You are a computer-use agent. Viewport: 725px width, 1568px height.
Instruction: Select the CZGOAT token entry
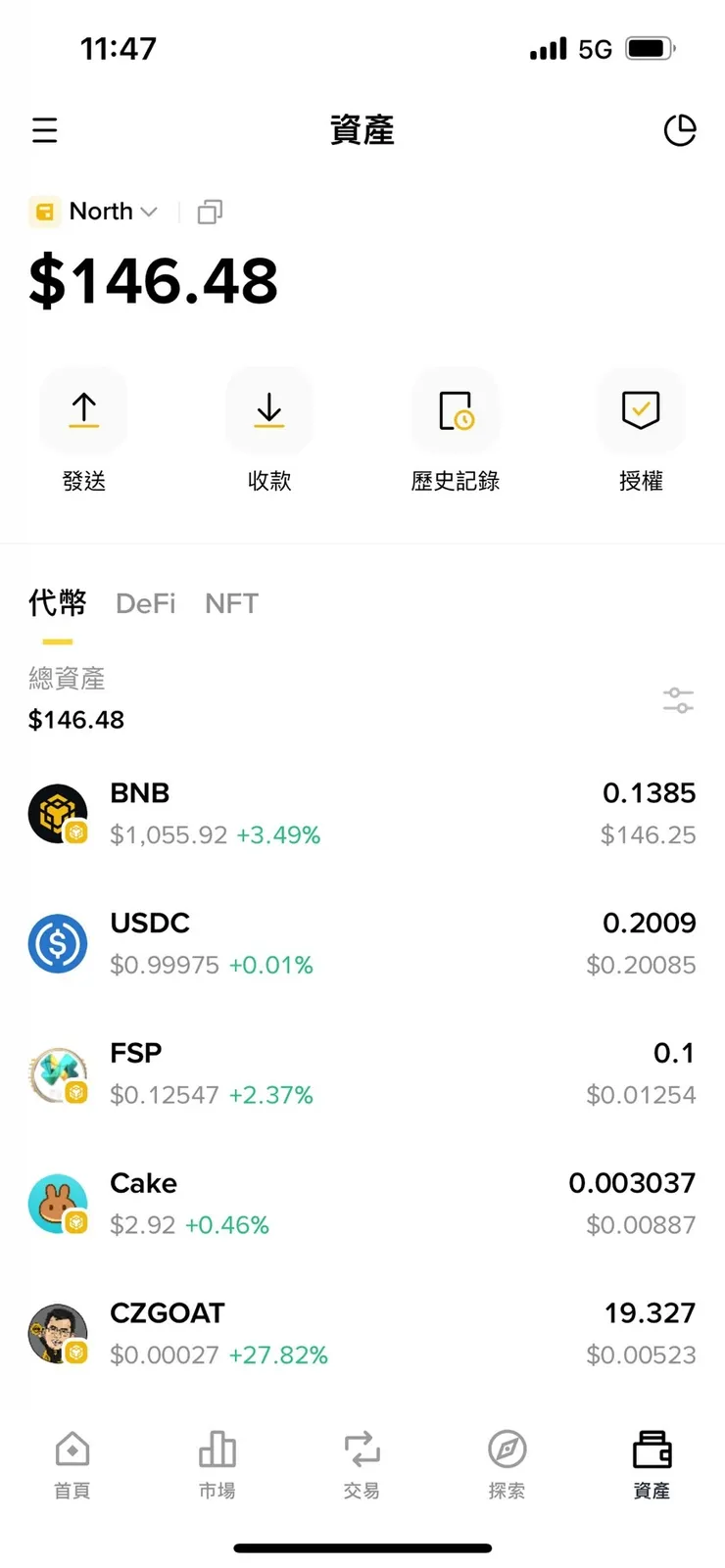point(362,1332)
